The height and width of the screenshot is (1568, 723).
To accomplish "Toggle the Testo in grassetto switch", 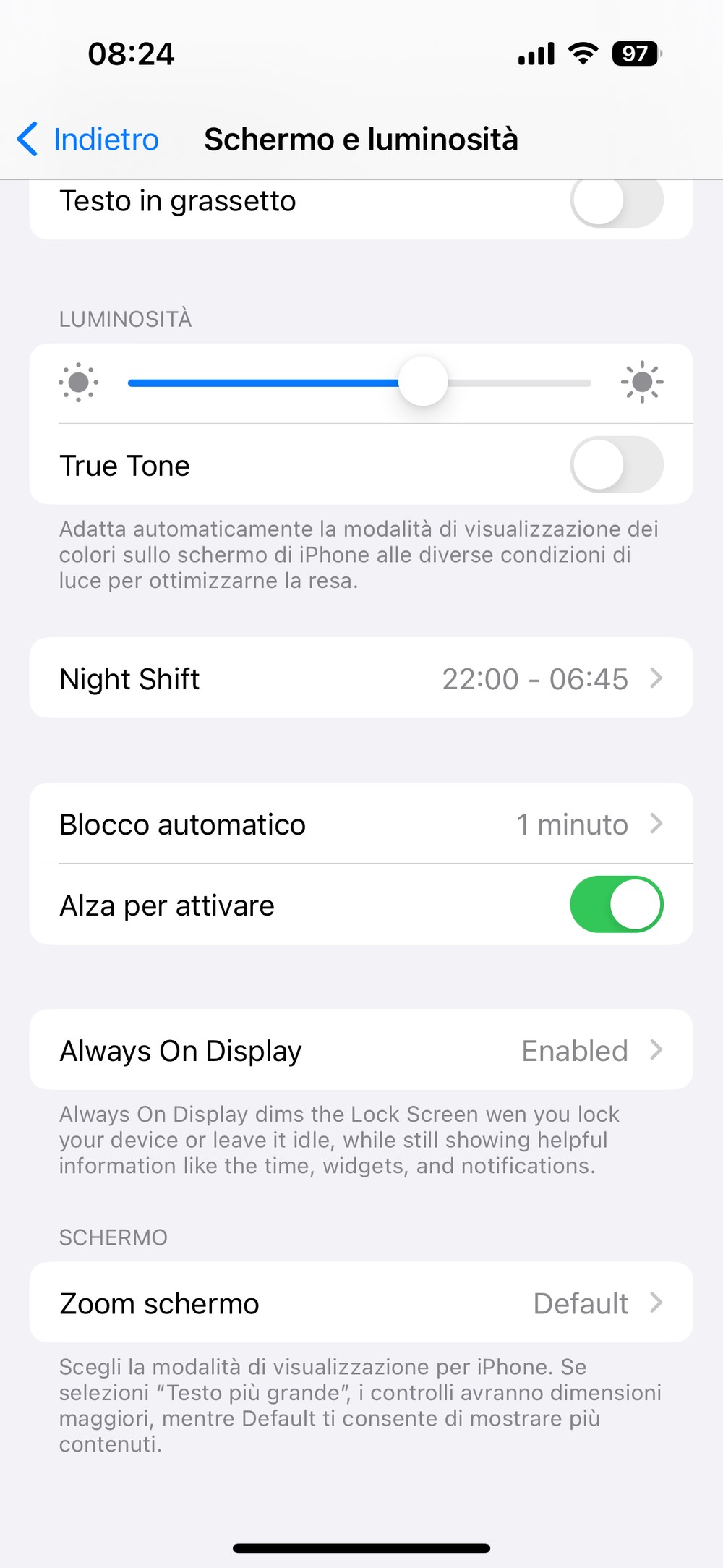I will 617,201.
